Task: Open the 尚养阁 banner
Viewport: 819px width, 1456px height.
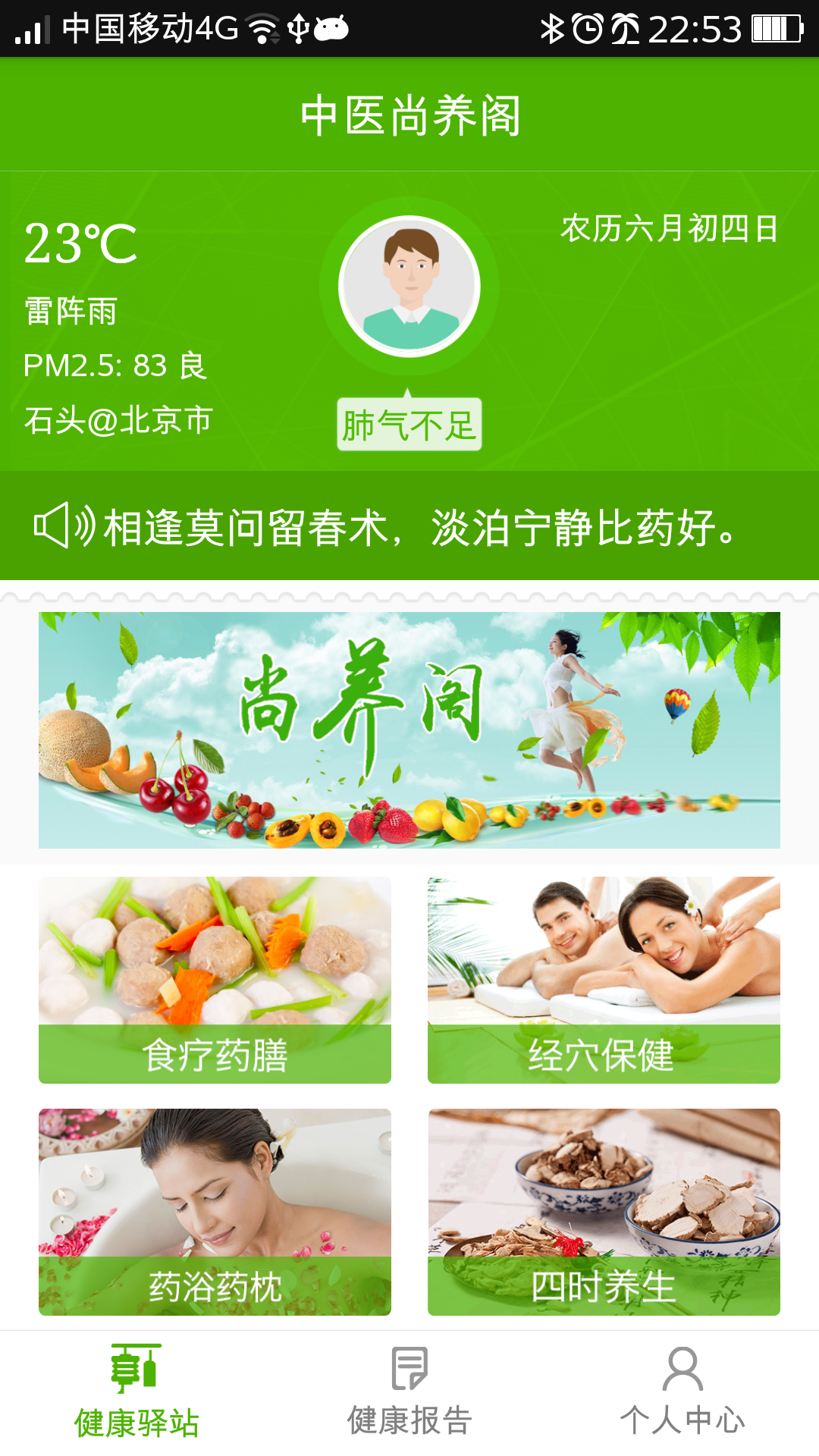Action: (409, 730)
